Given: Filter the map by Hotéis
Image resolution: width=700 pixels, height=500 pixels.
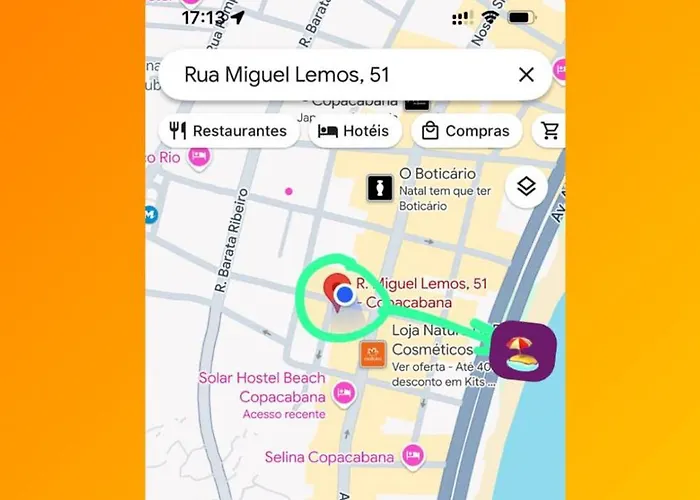Looking at the screenshot, I should pos(356,131).
